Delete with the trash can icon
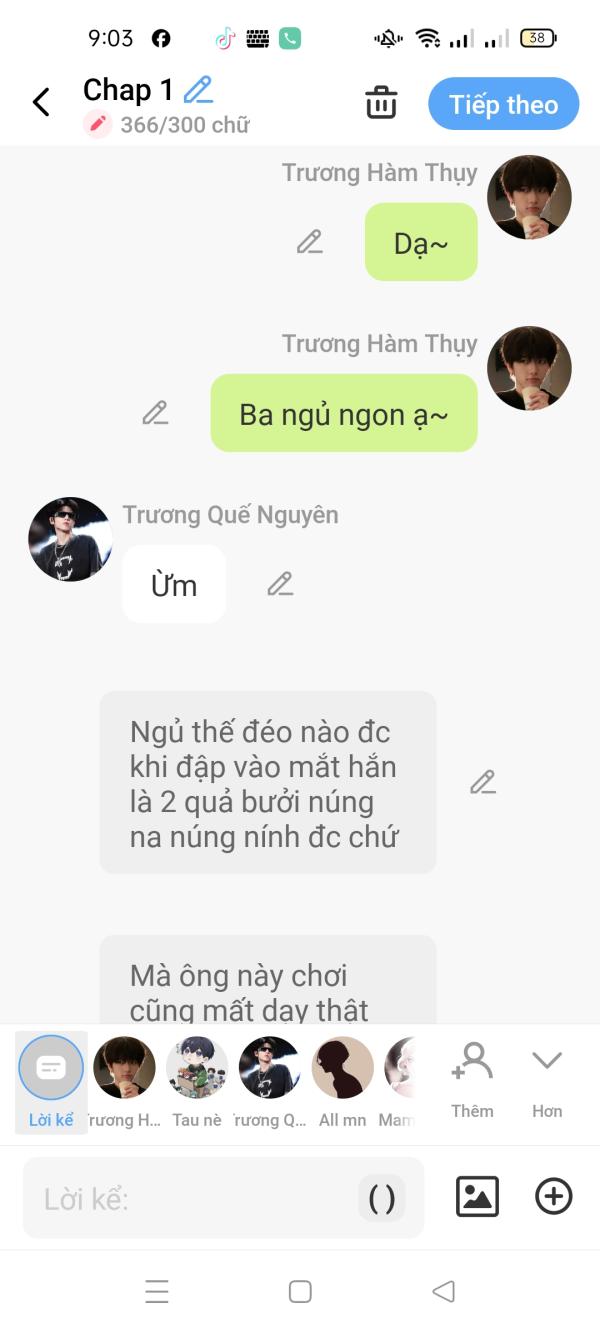The height and width of the screenshot is (1333, 600). [381, 103]
